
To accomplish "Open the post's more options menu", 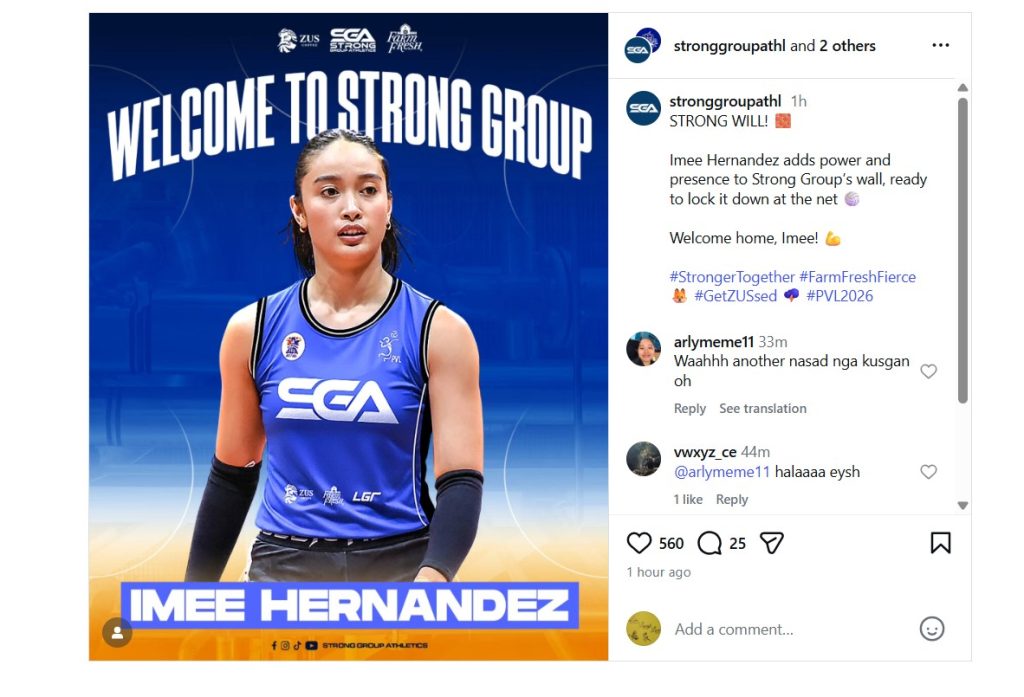I will 940,46.
